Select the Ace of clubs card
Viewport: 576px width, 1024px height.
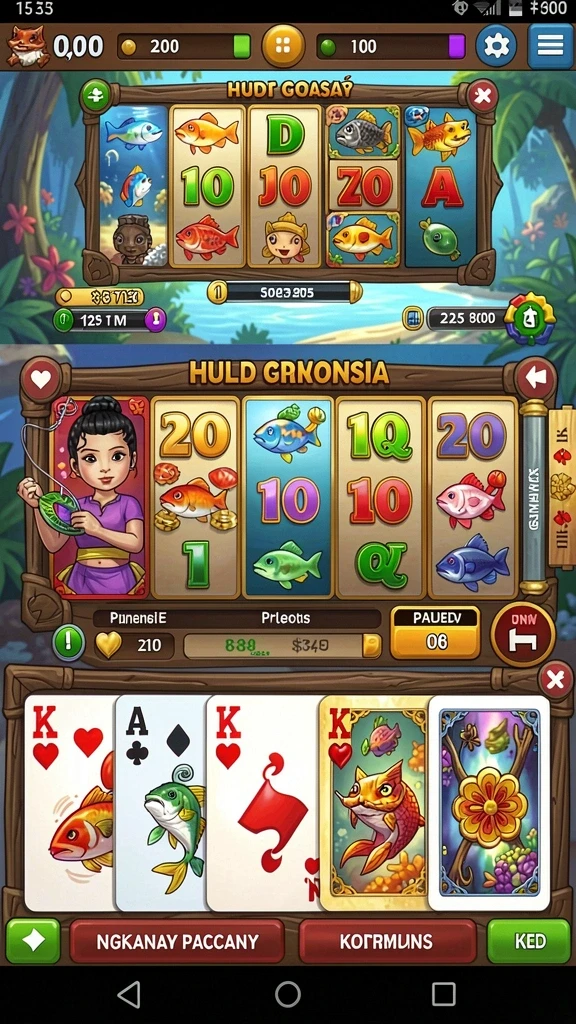(160, 803)
